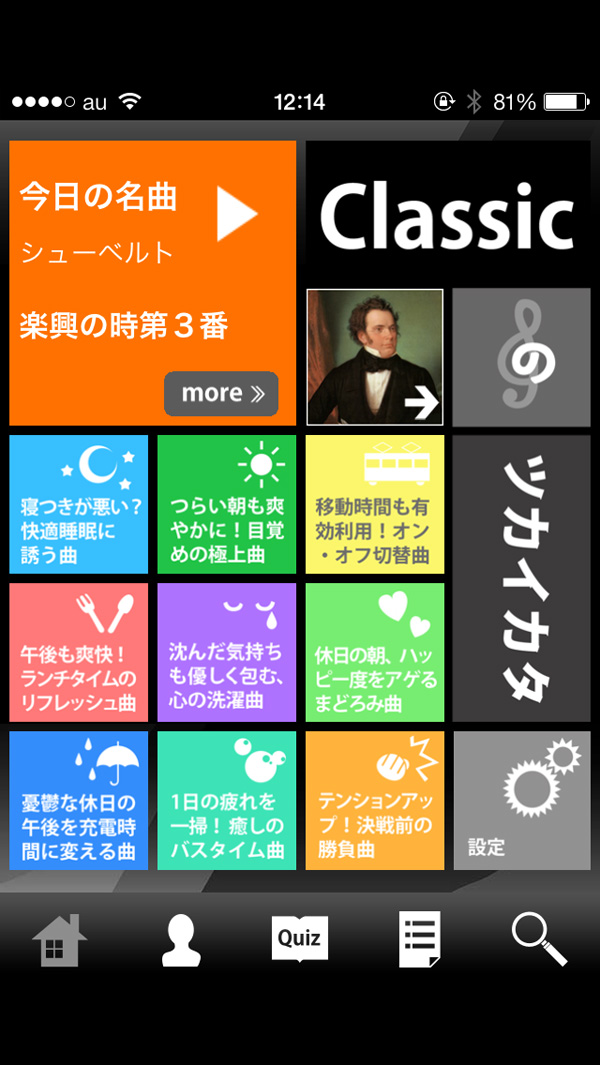600x1065 pixels.
Task: Switch to the profile person tab
Action: point(181,940)
